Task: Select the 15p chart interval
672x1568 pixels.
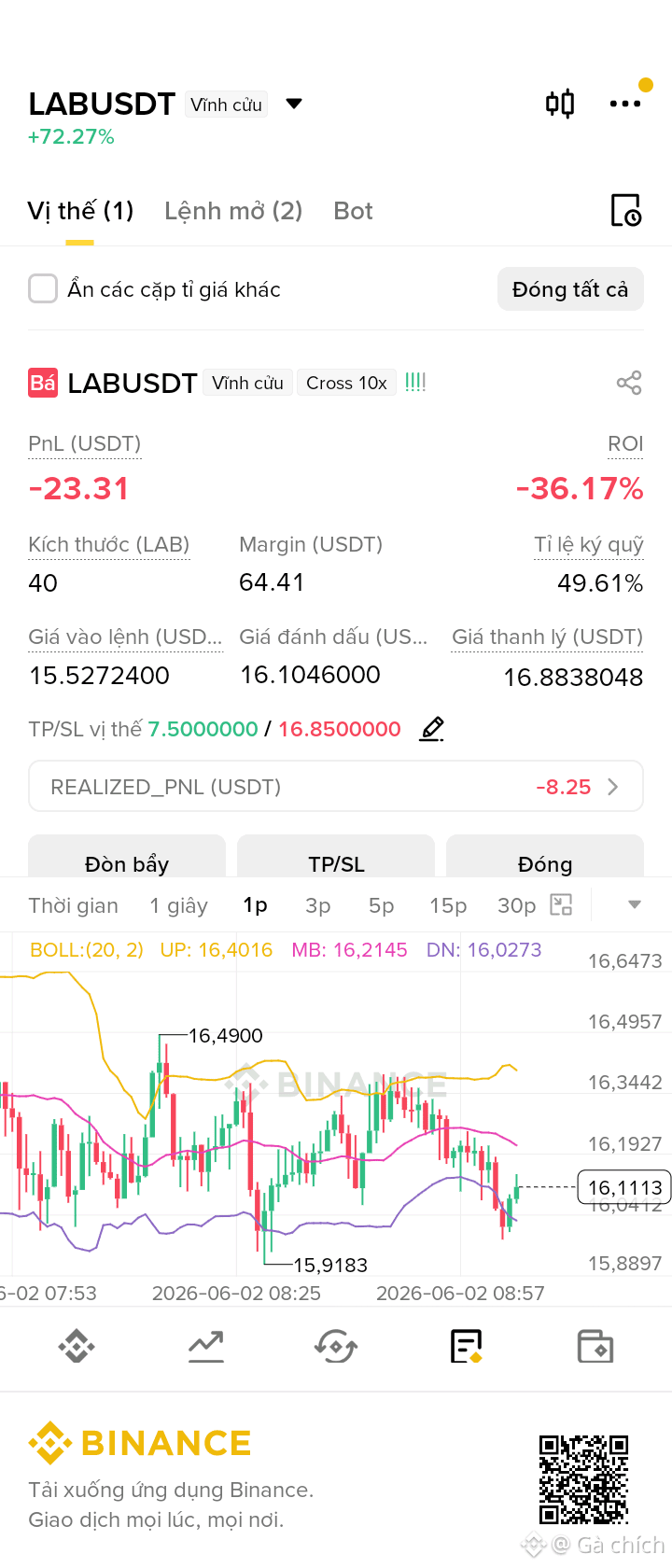Action: pyautogui.click(x=448, y=905)
